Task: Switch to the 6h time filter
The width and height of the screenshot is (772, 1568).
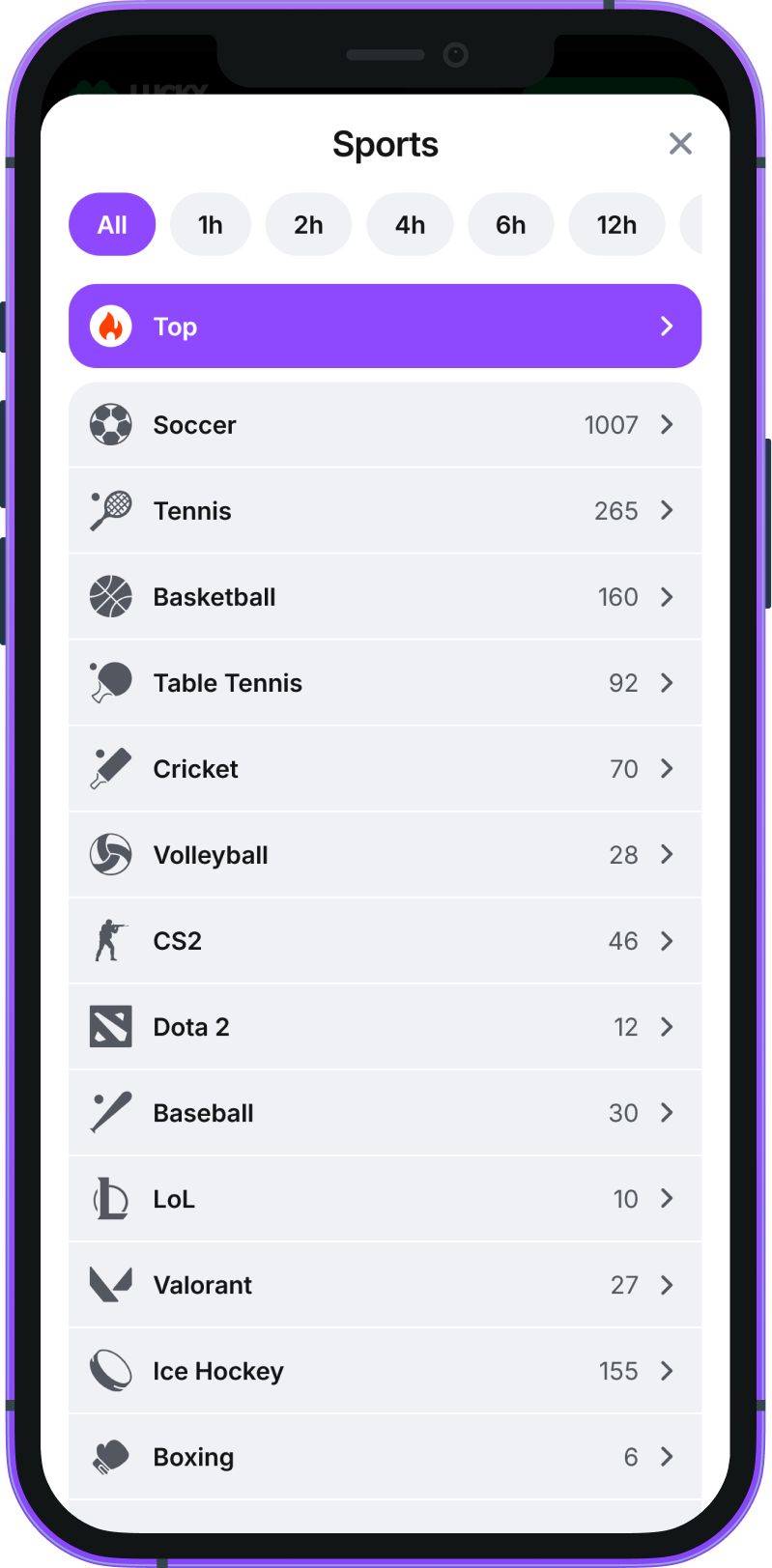Action: click(x=511, y=224)
